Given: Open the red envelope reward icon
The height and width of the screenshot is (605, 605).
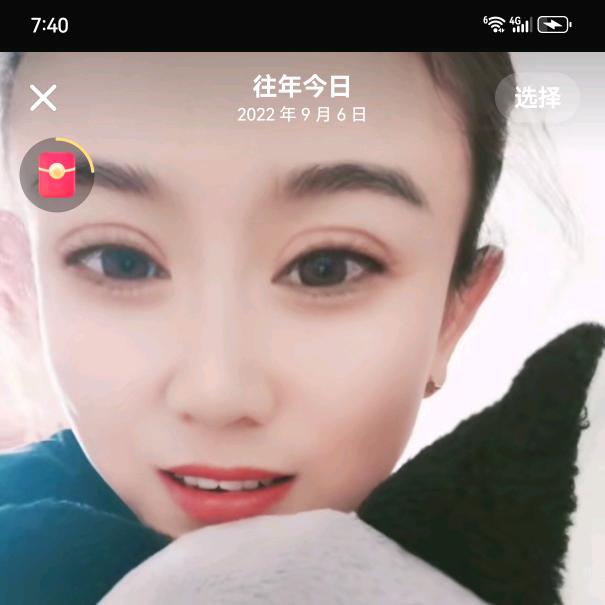Looking at the screenshot, I should [x=57, y=175].
